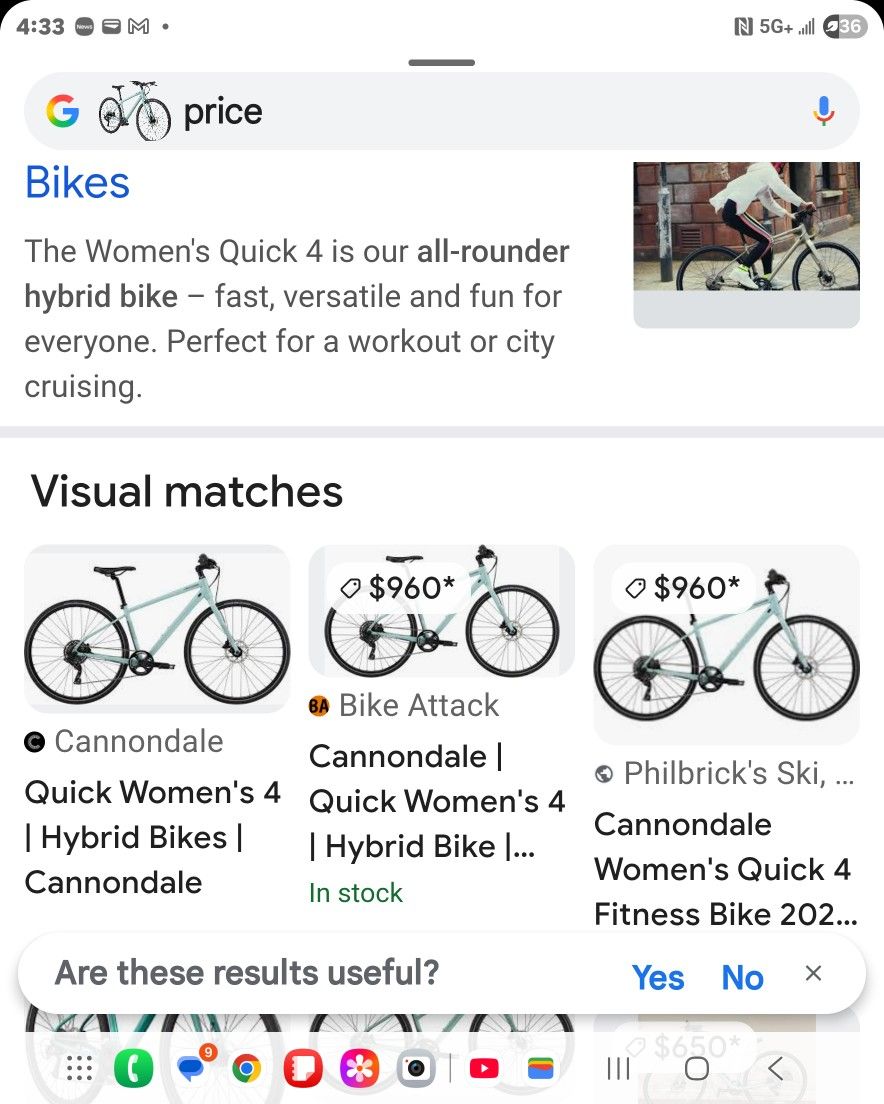Image resolution: width=884 pixels, height=1104 pixels.
Task: Open the Bike Attack In stock listing
Action: click(x=355, y=893)
